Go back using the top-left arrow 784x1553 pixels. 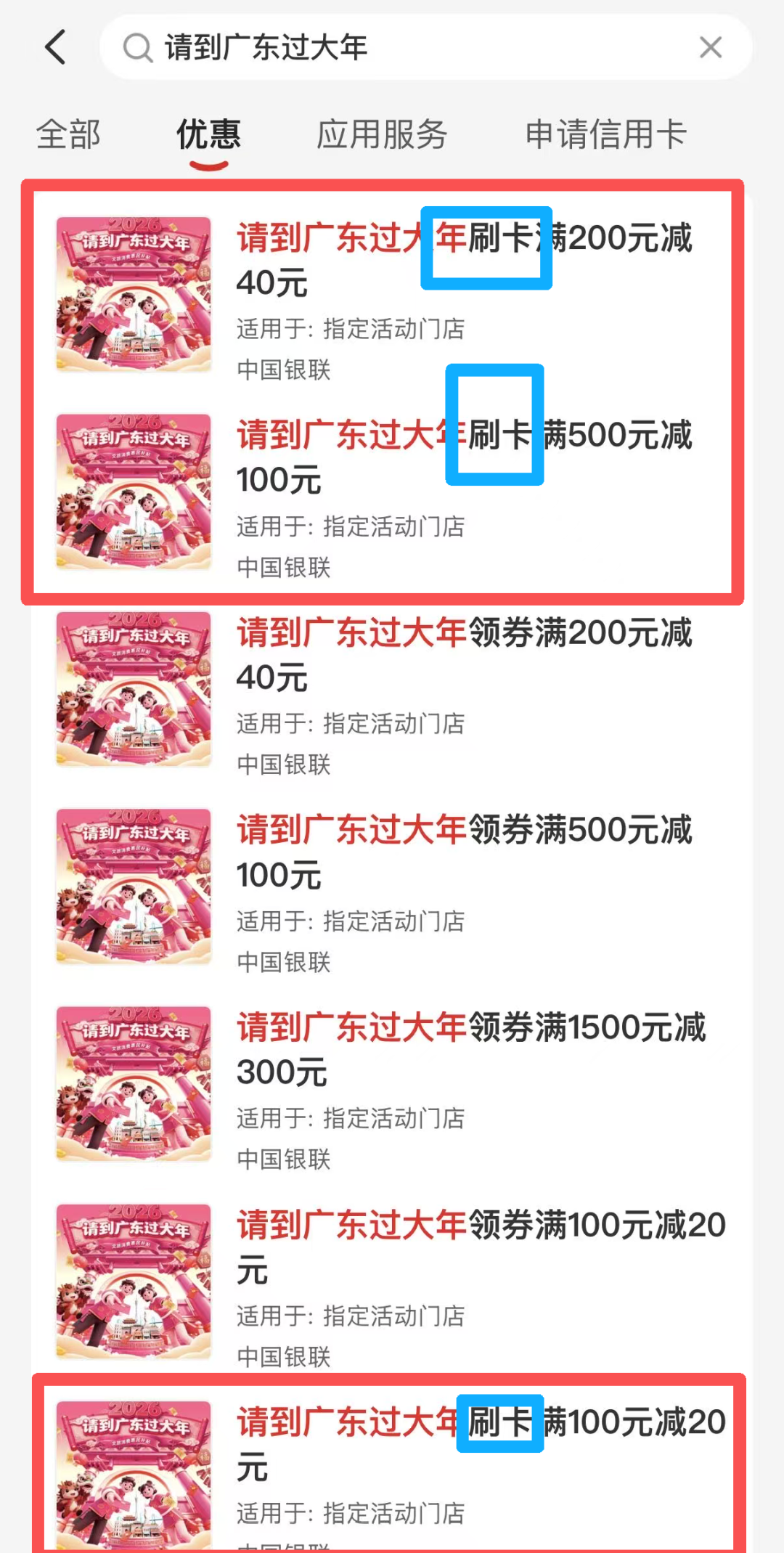point(56,47)
